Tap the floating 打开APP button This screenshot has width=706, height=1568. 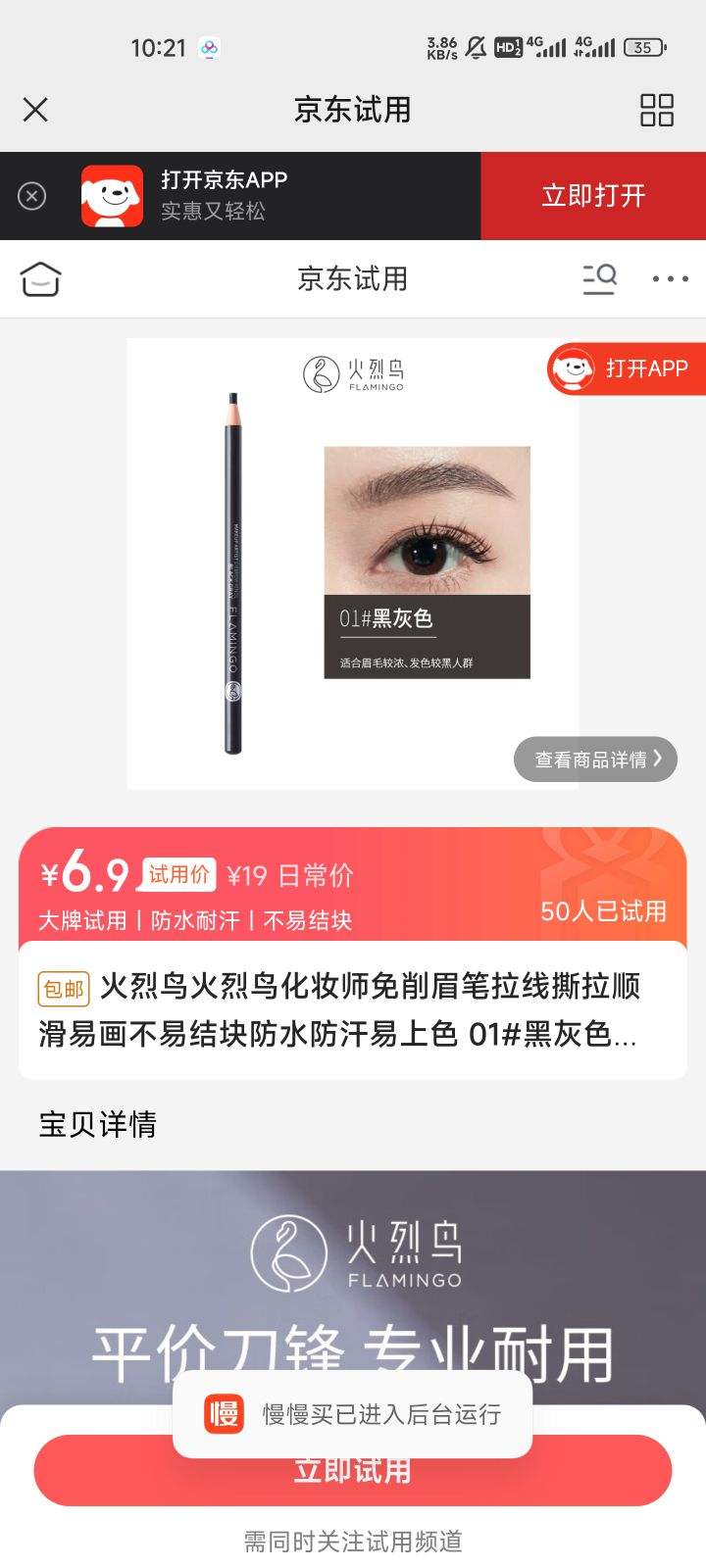(x=626, y=369)
